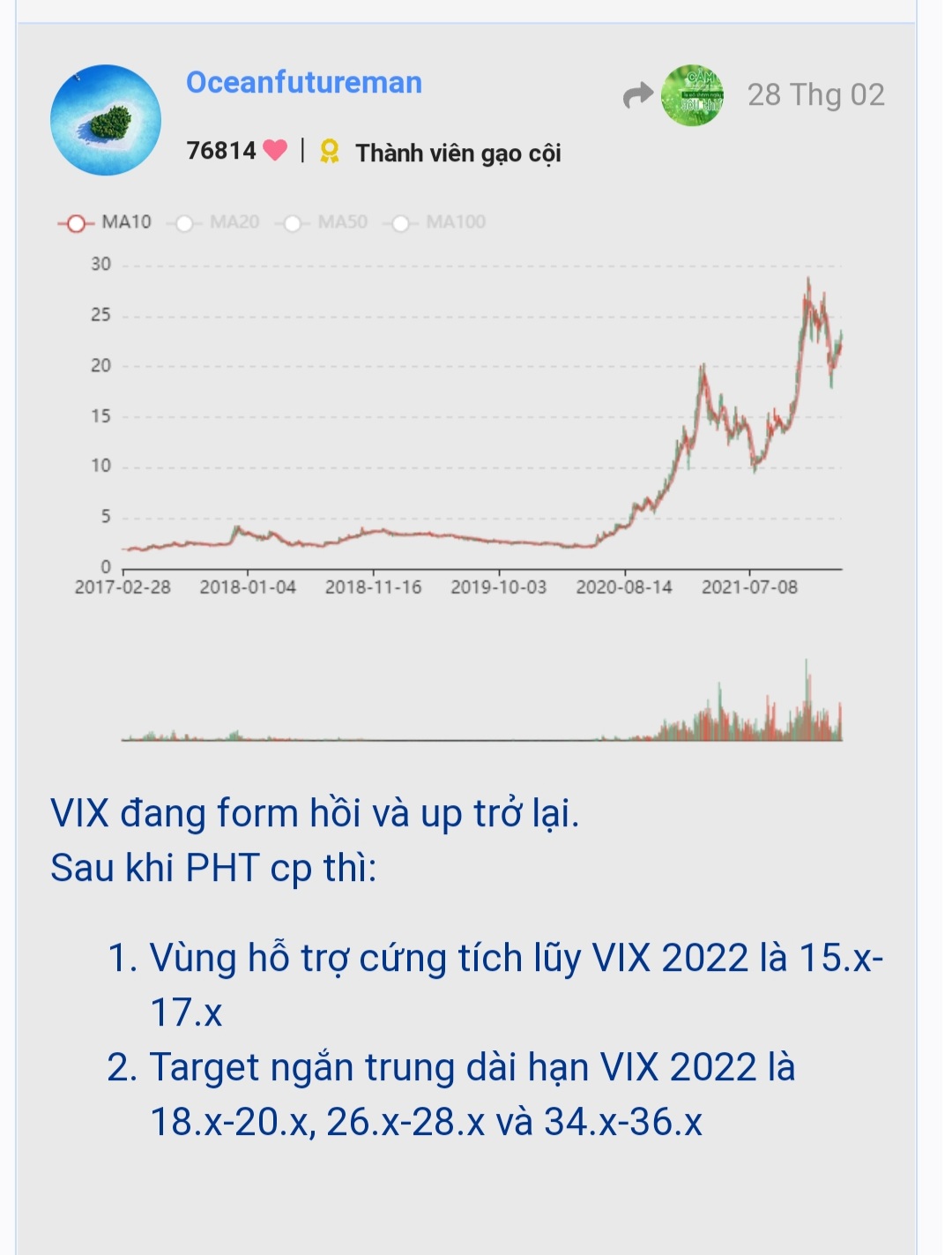Tap Oceanfutureman's island profile picture
Image resolution: width=952 pixels, height=1255 pixels.
point(106,119)
